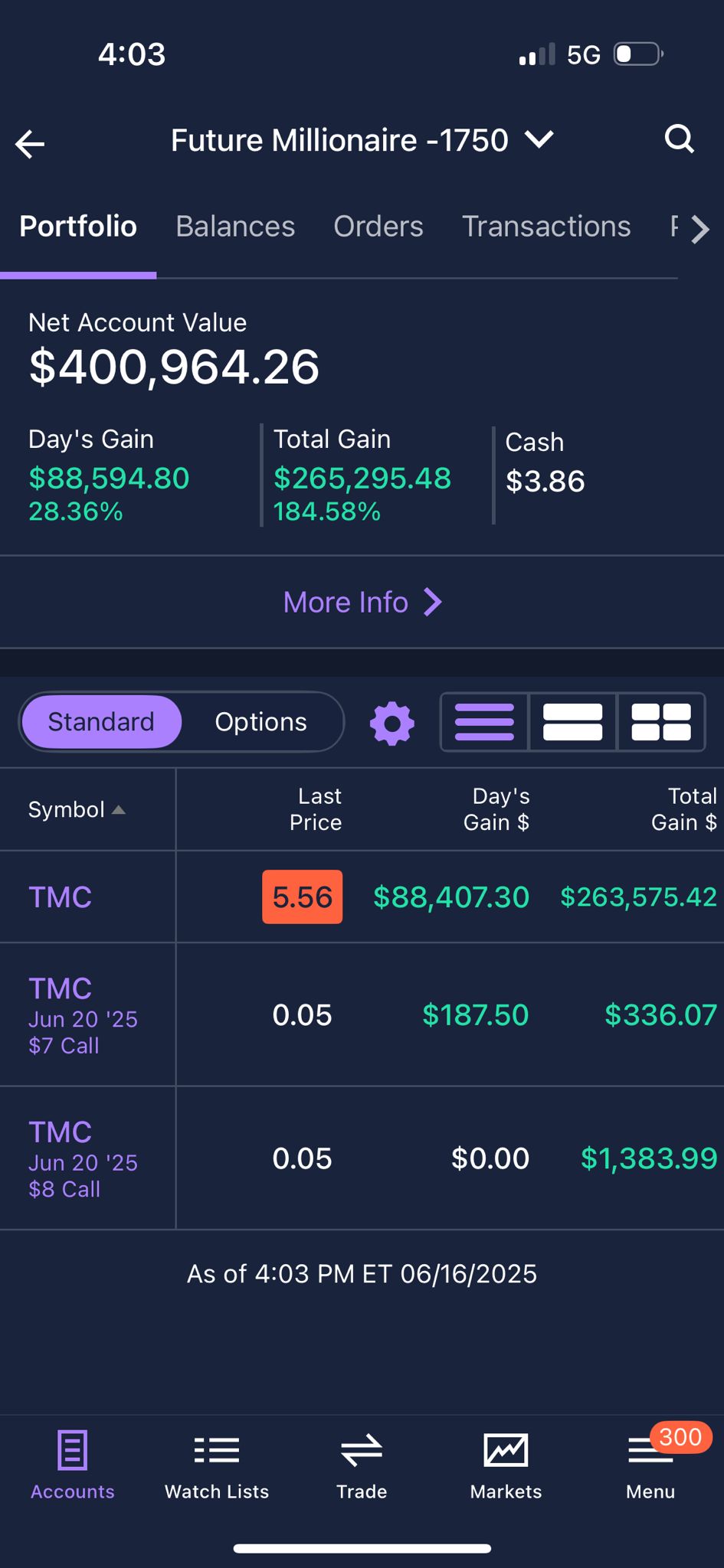Choose the grid tile layout
Image resolution: width=724 pixels, height=1568 pixels.
[661, 722]
